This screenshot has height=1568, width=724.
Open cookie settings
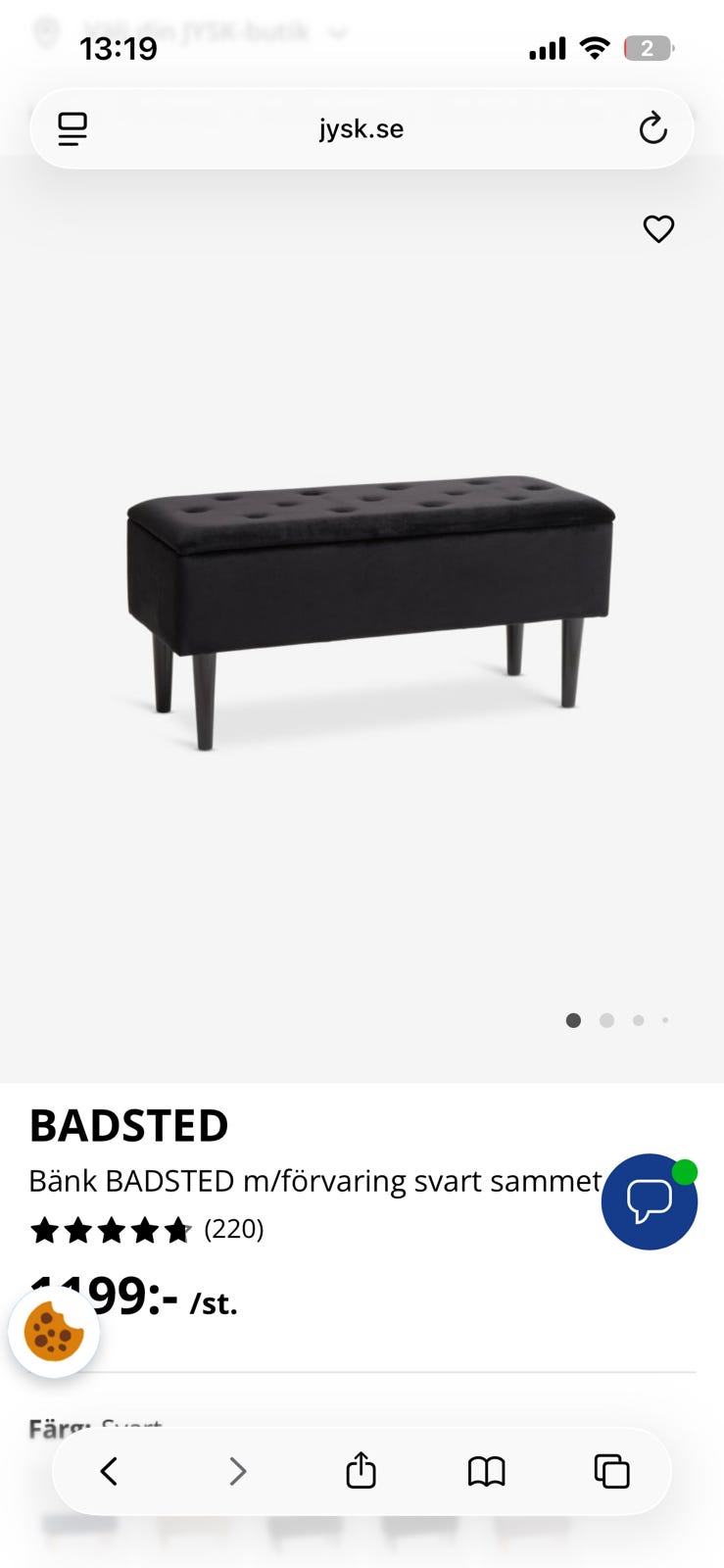54,1332
